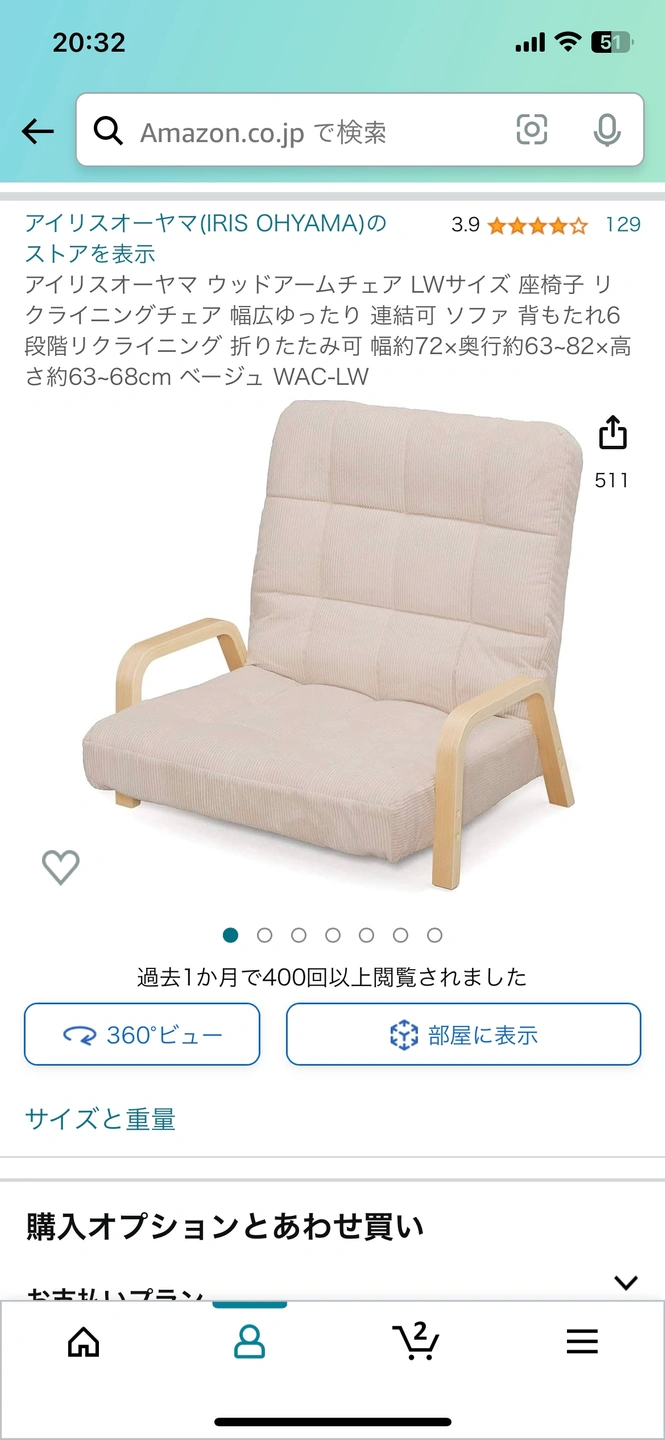Switch to the account profile tab

coord(249,1342)
